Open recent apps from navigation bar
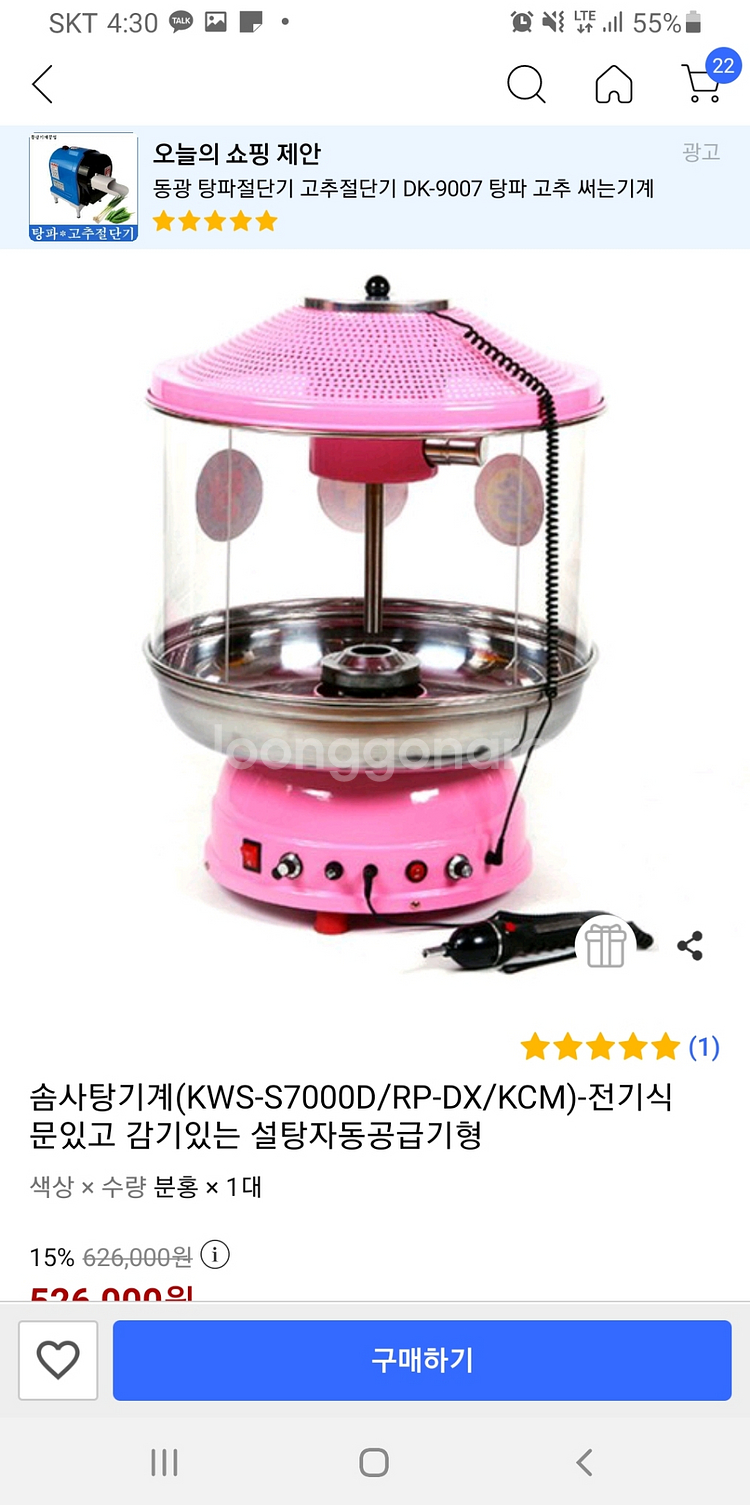 tap(164, 1463)
